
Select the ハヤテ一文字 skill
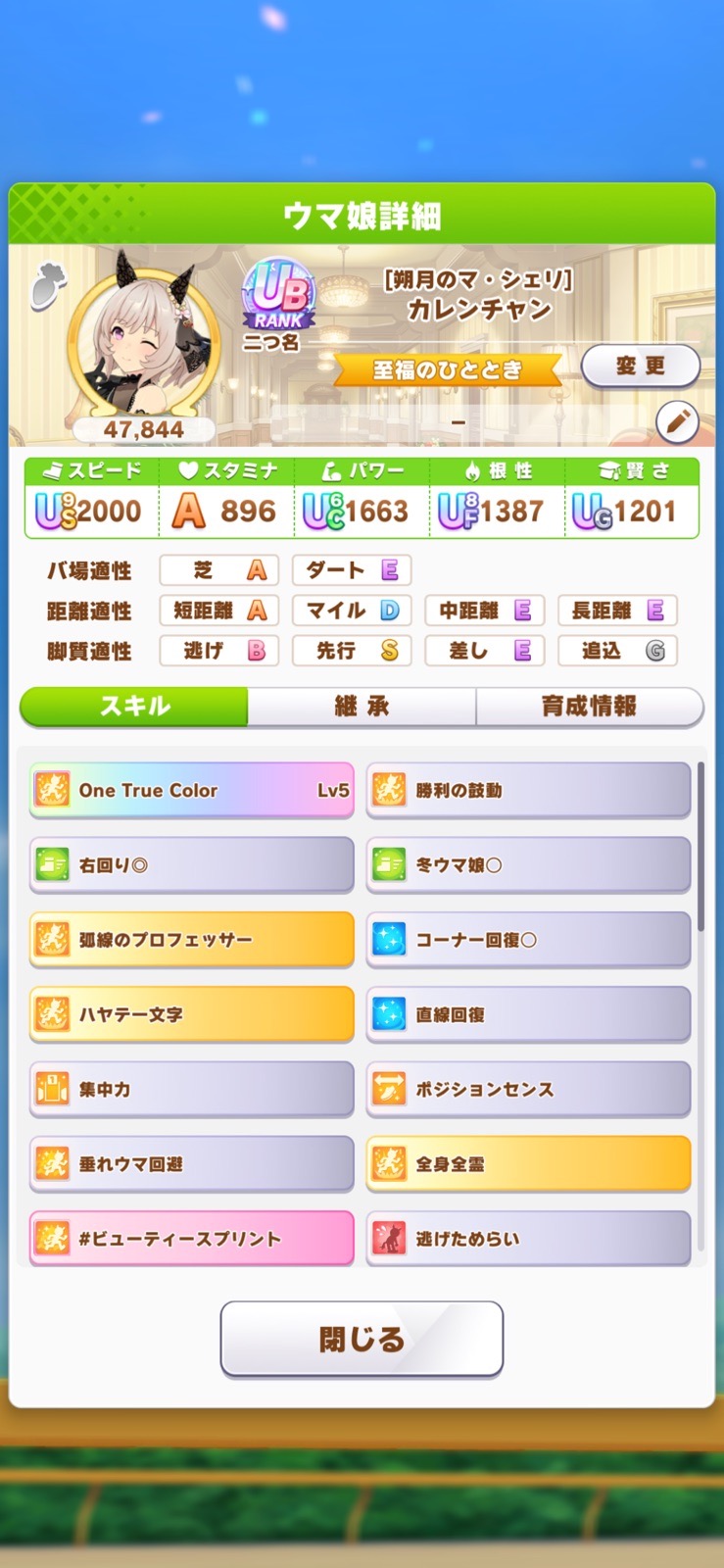pyautogui.click(x=191, y=1014)
